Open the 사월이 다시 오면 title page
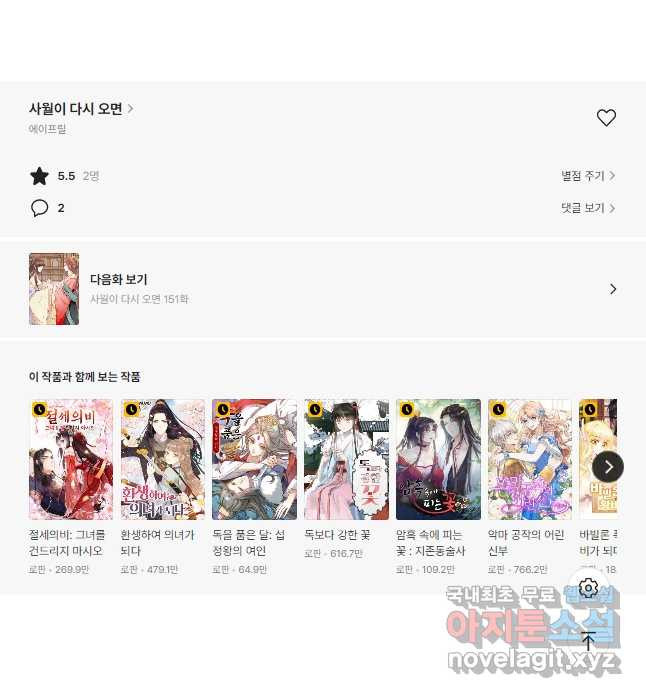The height and width of the screenshot is (698, 646). [x=80, y=109]
